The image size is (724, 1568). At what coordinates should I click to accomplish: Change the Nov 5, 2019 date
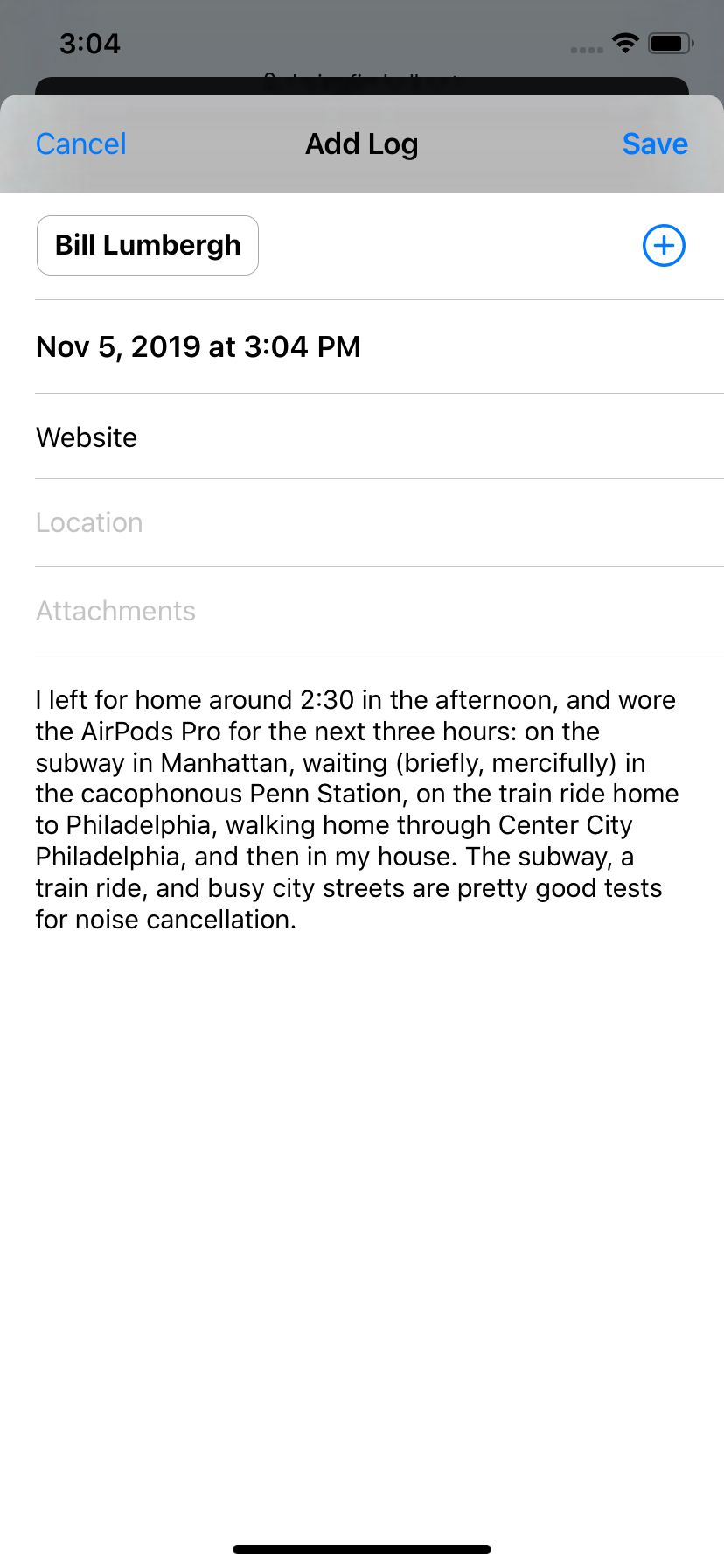198,347
